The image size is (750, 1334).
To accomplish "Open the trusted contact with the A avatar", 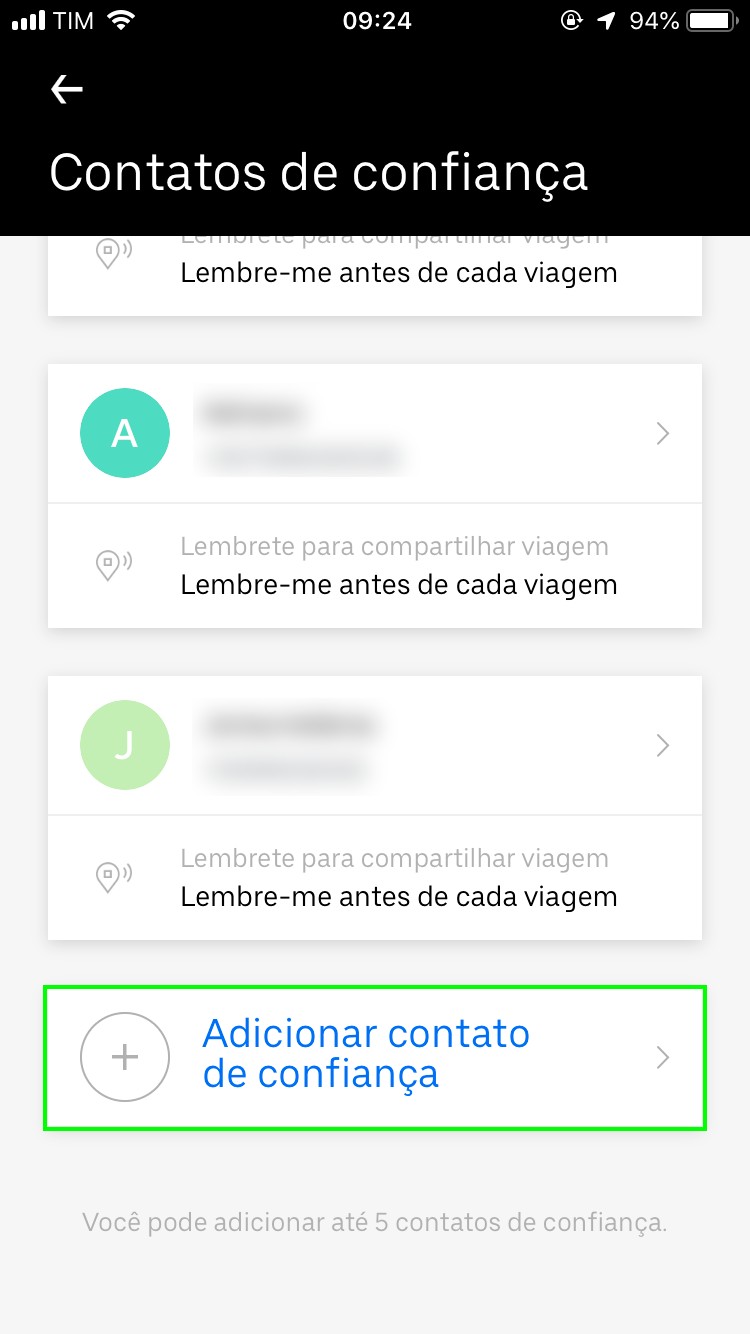I will coord(375,434).
